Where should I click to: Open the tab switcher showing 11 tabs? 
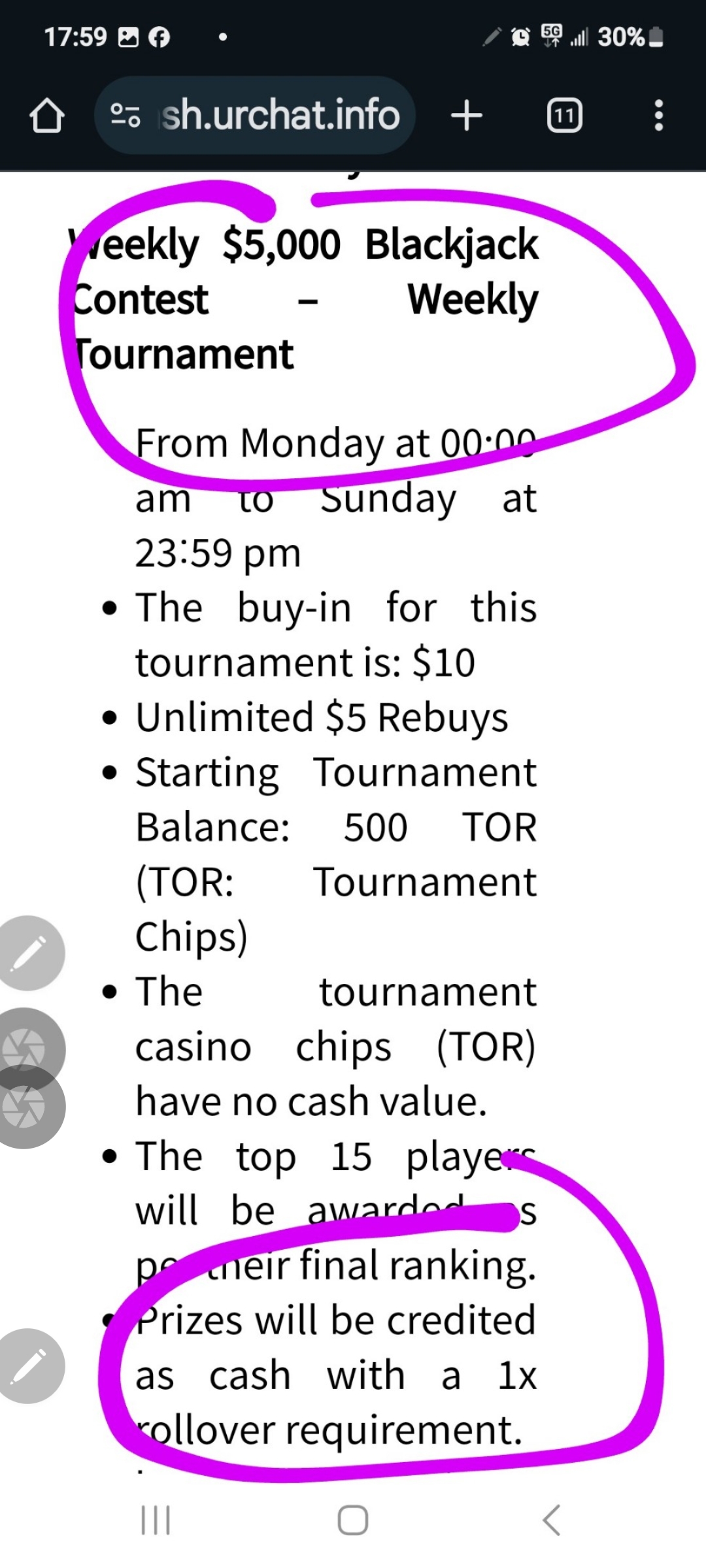[x=564, y=116]
